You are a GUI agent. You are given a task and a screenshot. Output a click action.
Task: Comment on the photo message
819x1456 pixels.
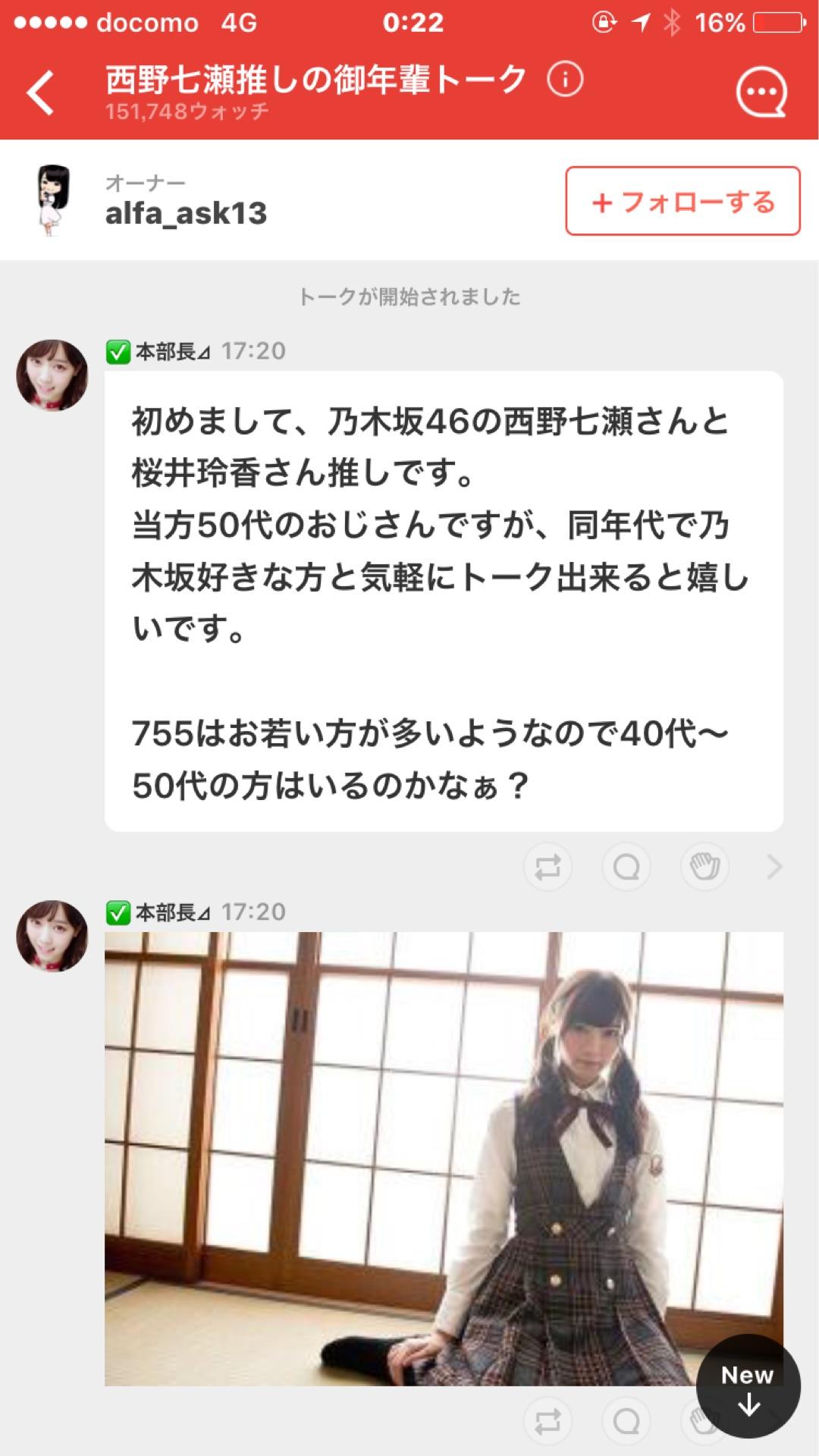point(626,1421)
